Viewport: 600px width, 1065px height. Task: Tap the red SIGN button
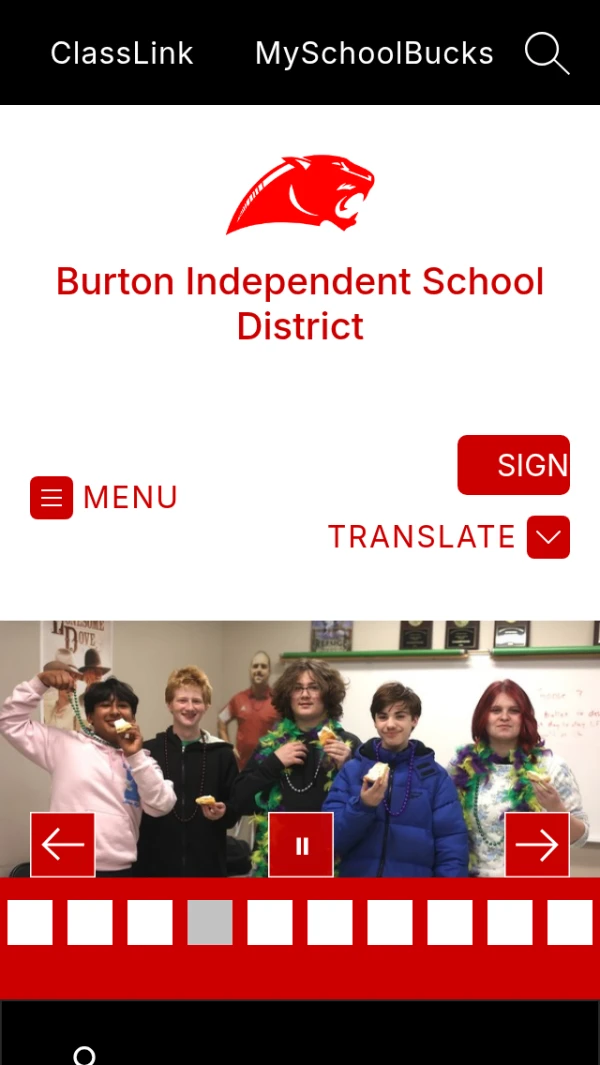514,465
